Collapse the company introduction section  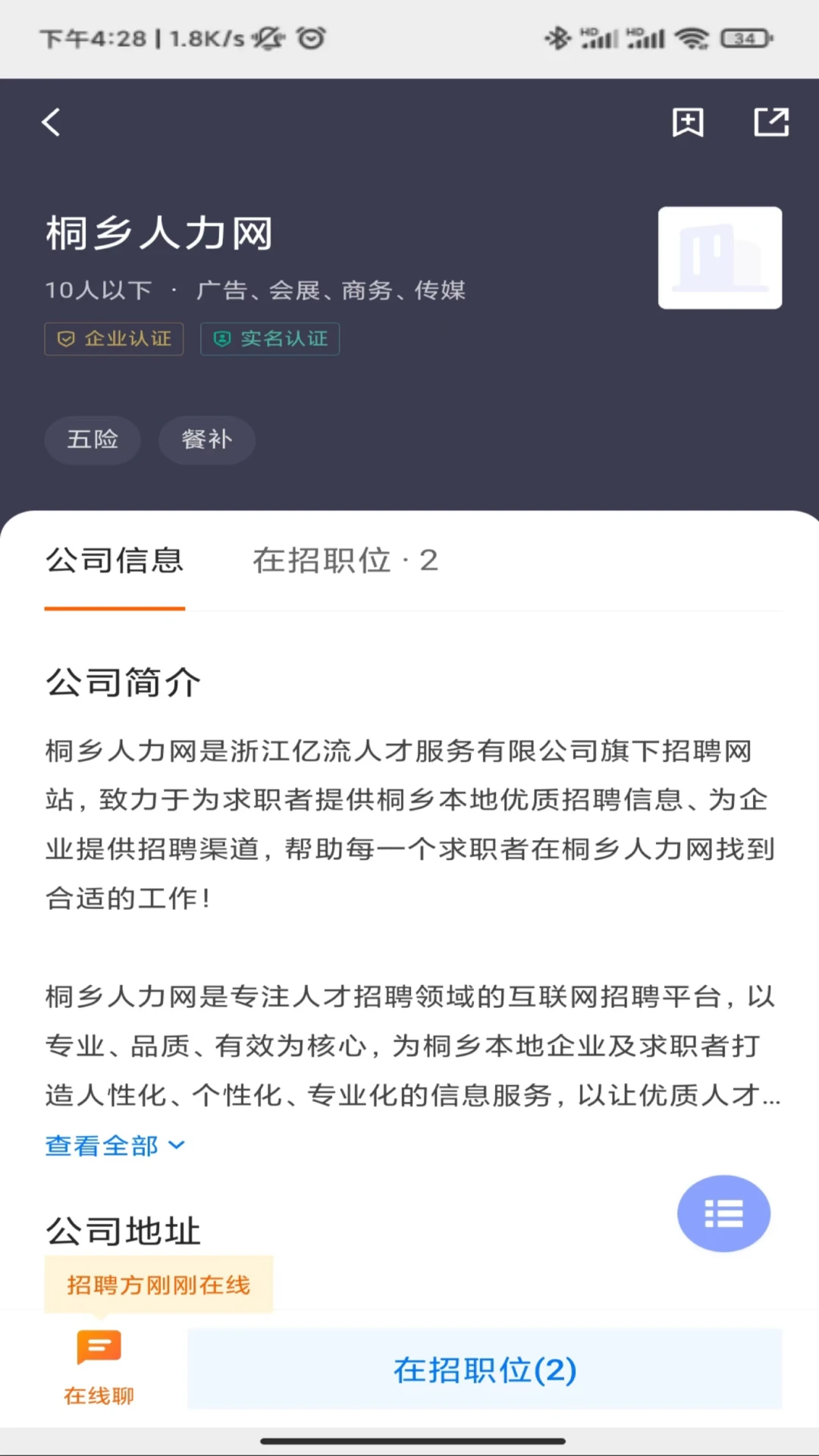[x=102, y=1145]
